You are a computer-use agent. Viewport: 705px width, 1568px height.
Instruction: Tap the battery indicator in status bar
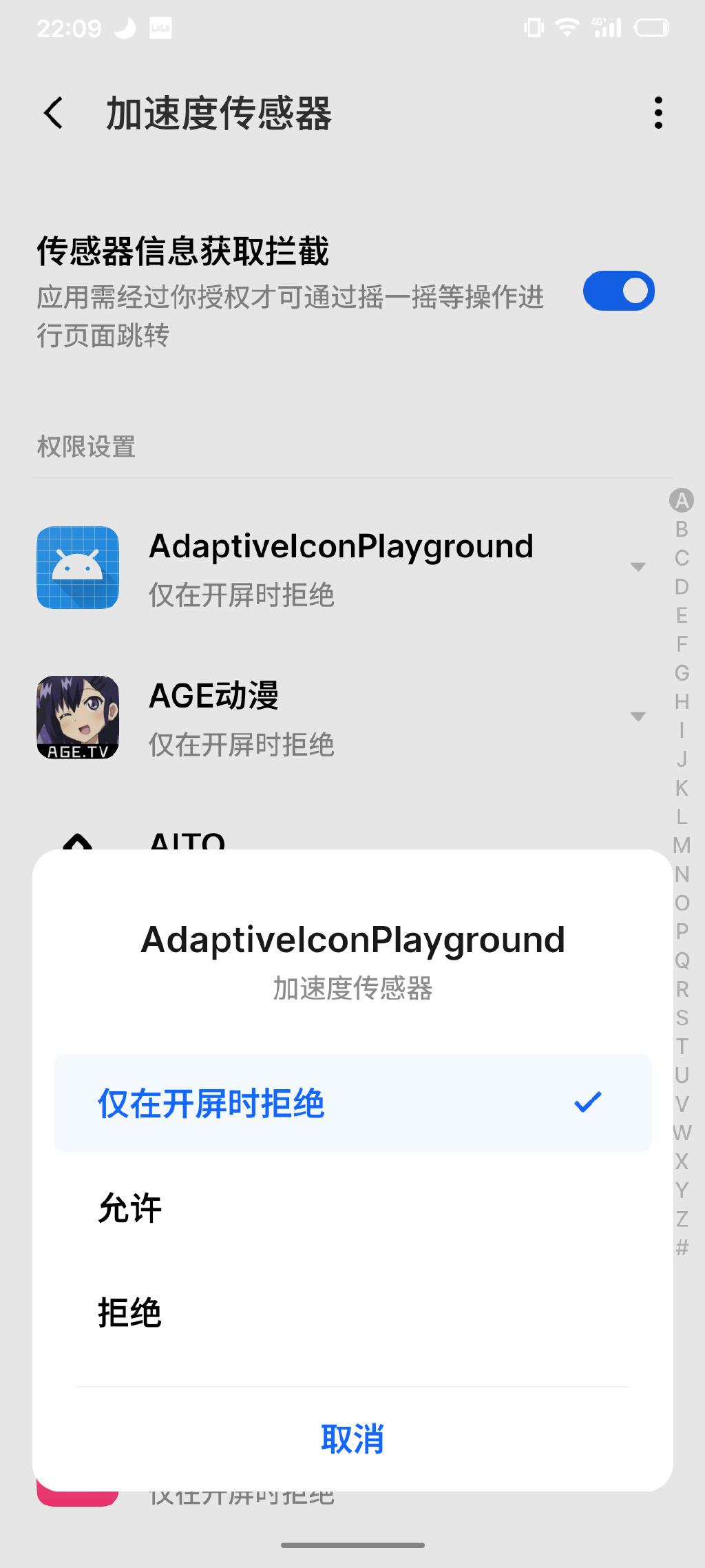[653, 27]
